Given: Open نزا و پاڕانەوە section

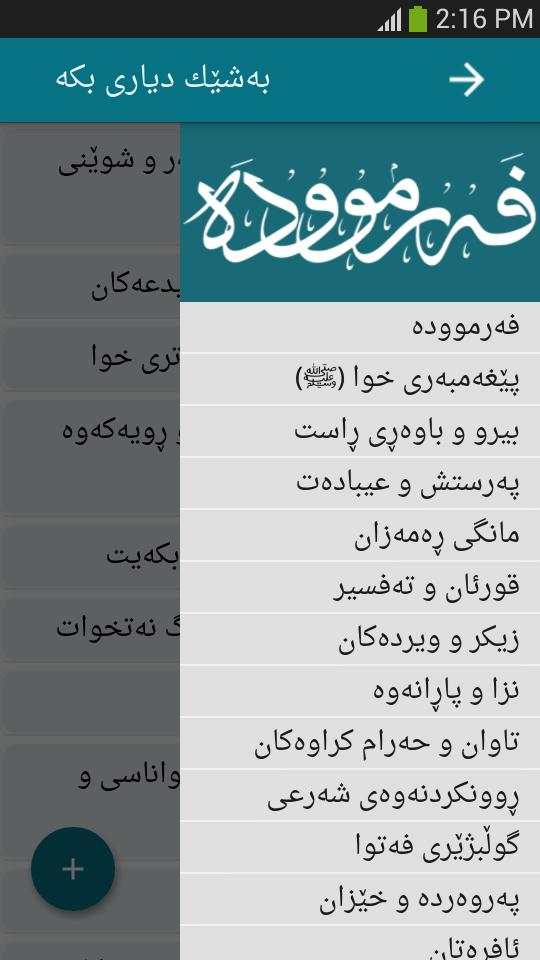Looking at the screenshot, I should [360, 691].
